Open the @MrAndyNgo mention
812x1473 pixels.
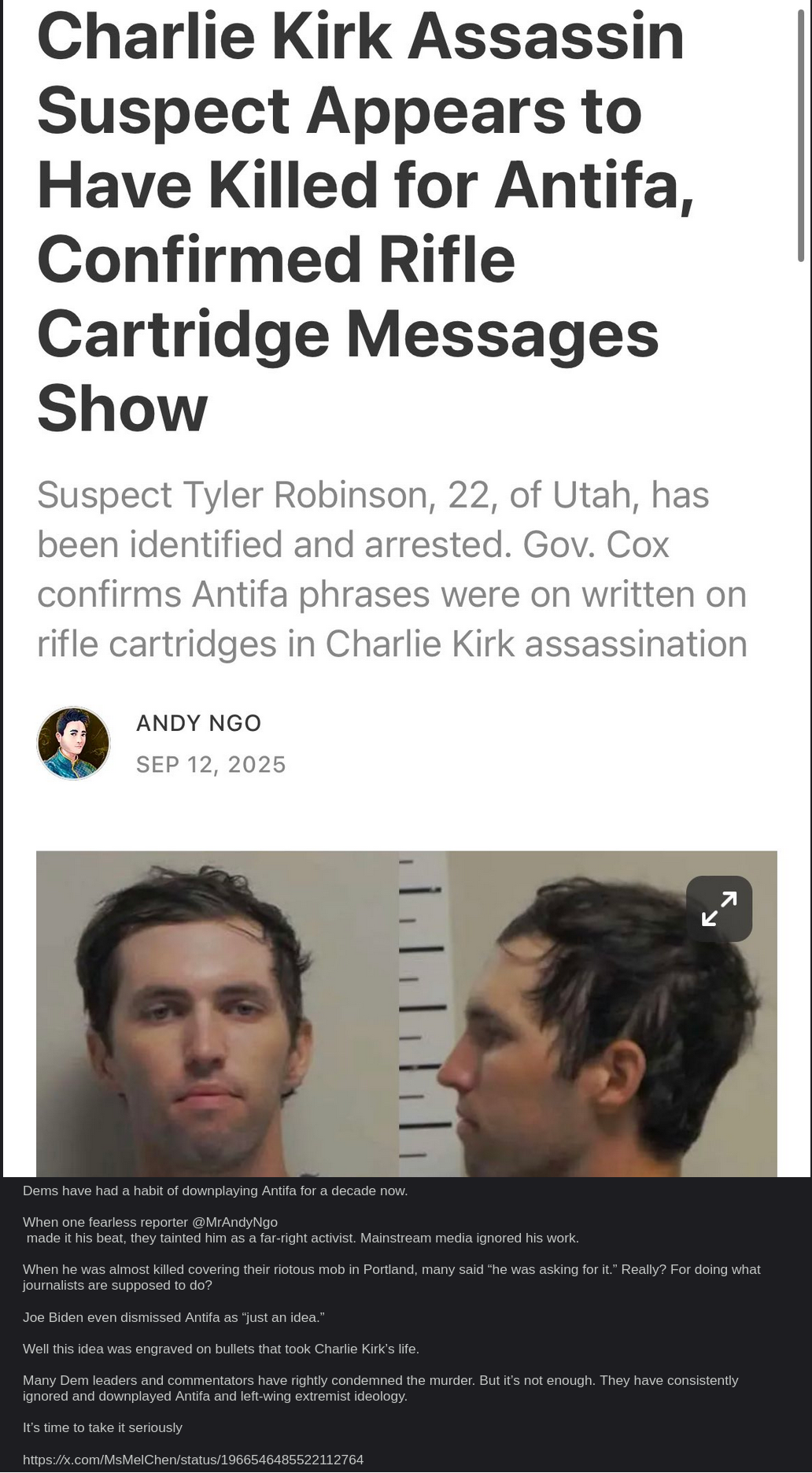point(234,1221)
